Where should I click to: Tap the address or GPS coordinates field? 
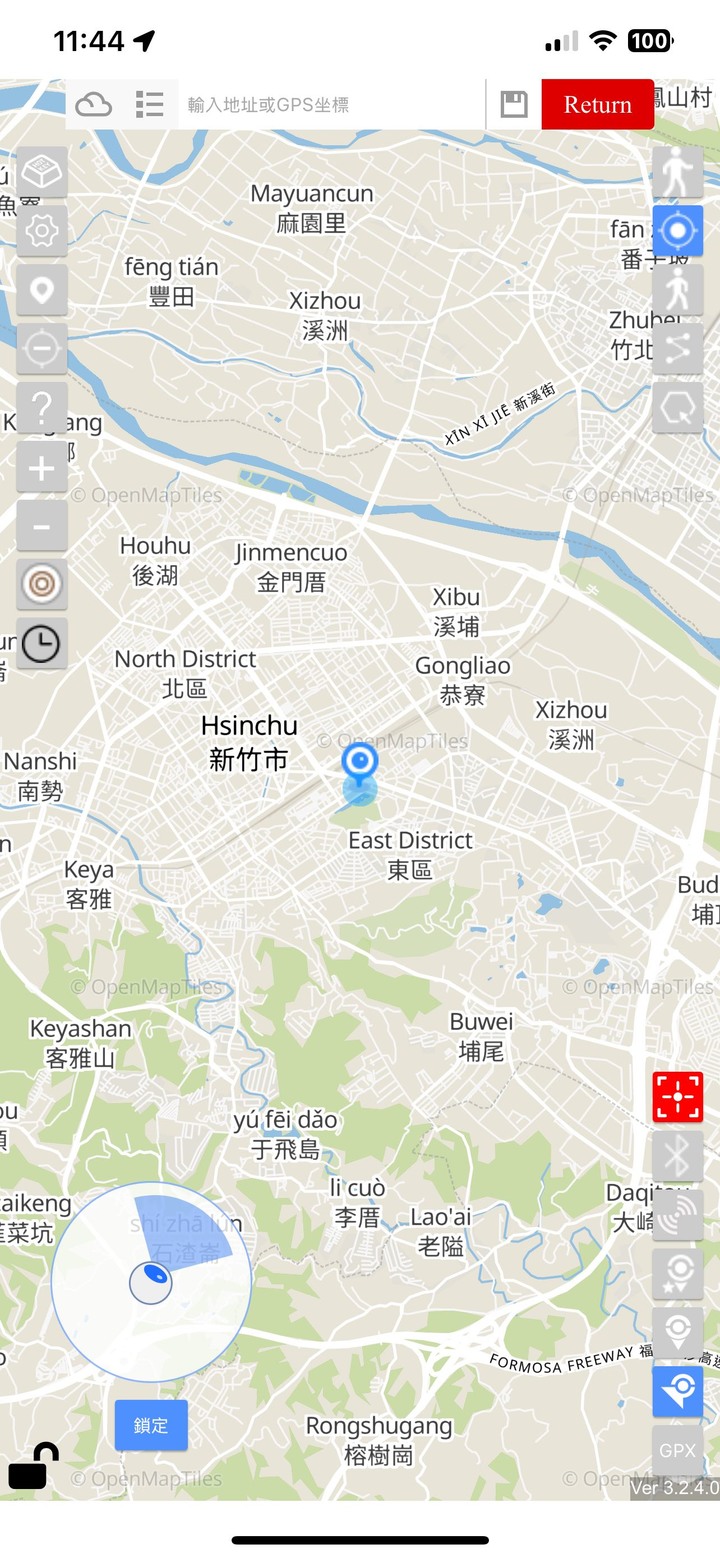click(331, 105)
